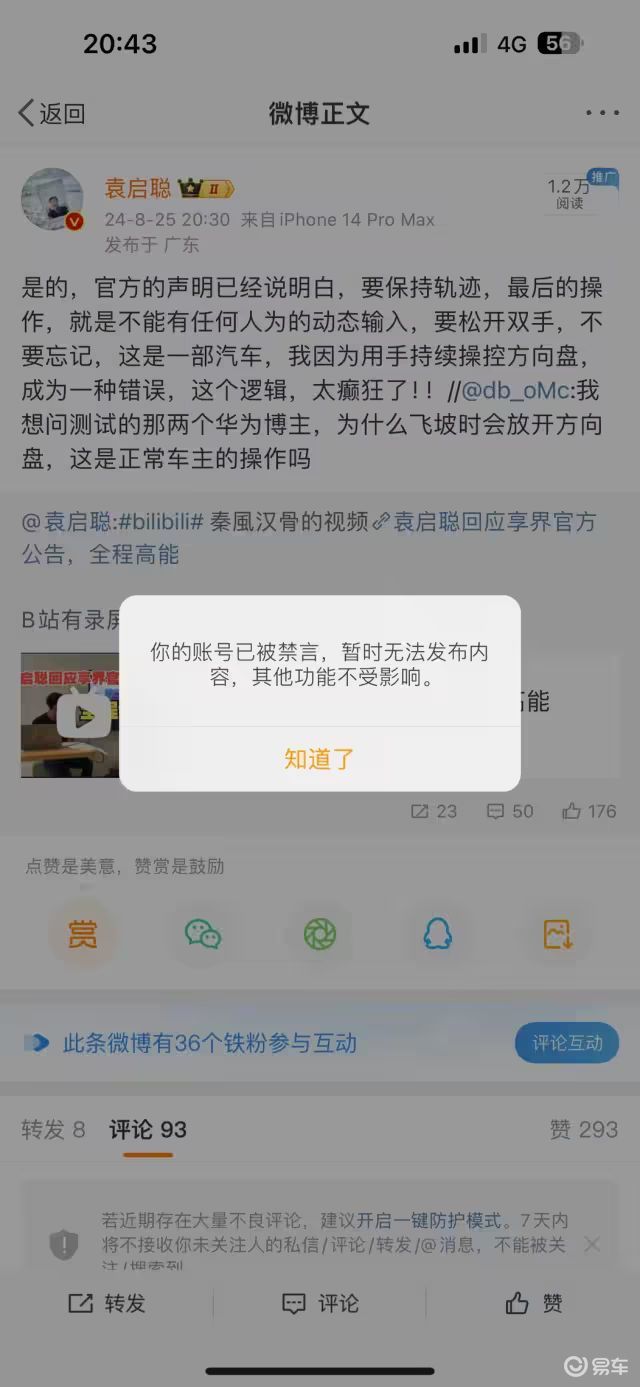Play the embedded Bilibili video thumbnail
Image resolution: width=640 pixels, height=1387 pixels.
[x=82, y=714]
